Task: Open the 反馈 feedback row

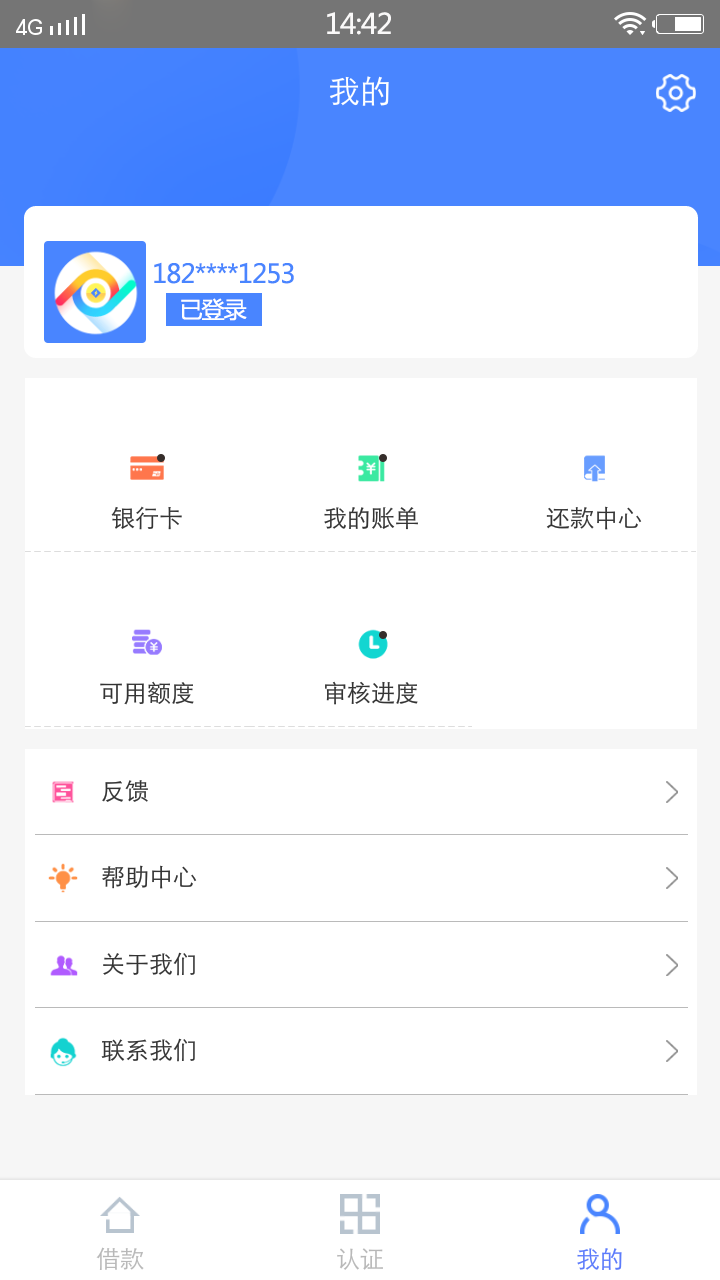Action: [361, 792]
